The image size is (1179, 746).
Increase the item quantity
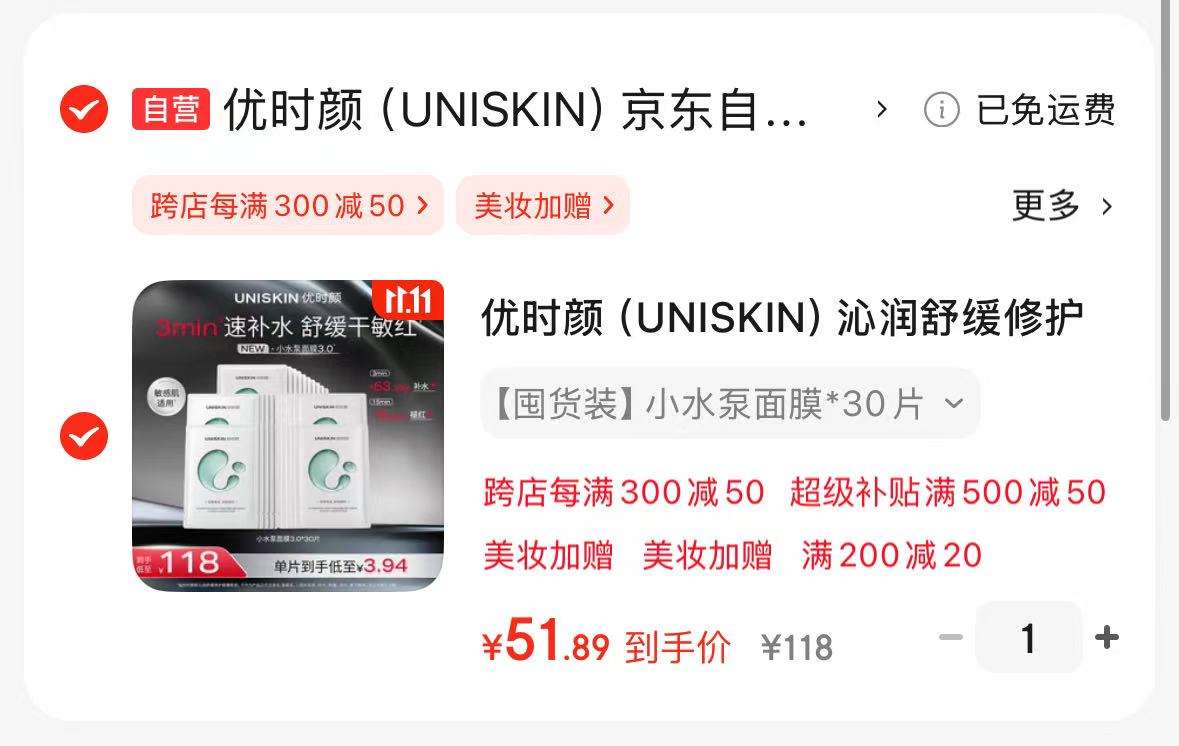[x=1106, y=637]
